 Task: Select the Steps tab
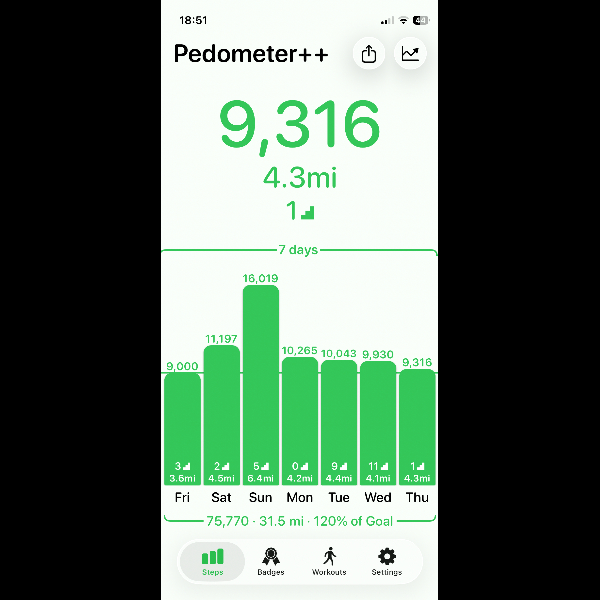pyautogui.click(x=212, y=561)
